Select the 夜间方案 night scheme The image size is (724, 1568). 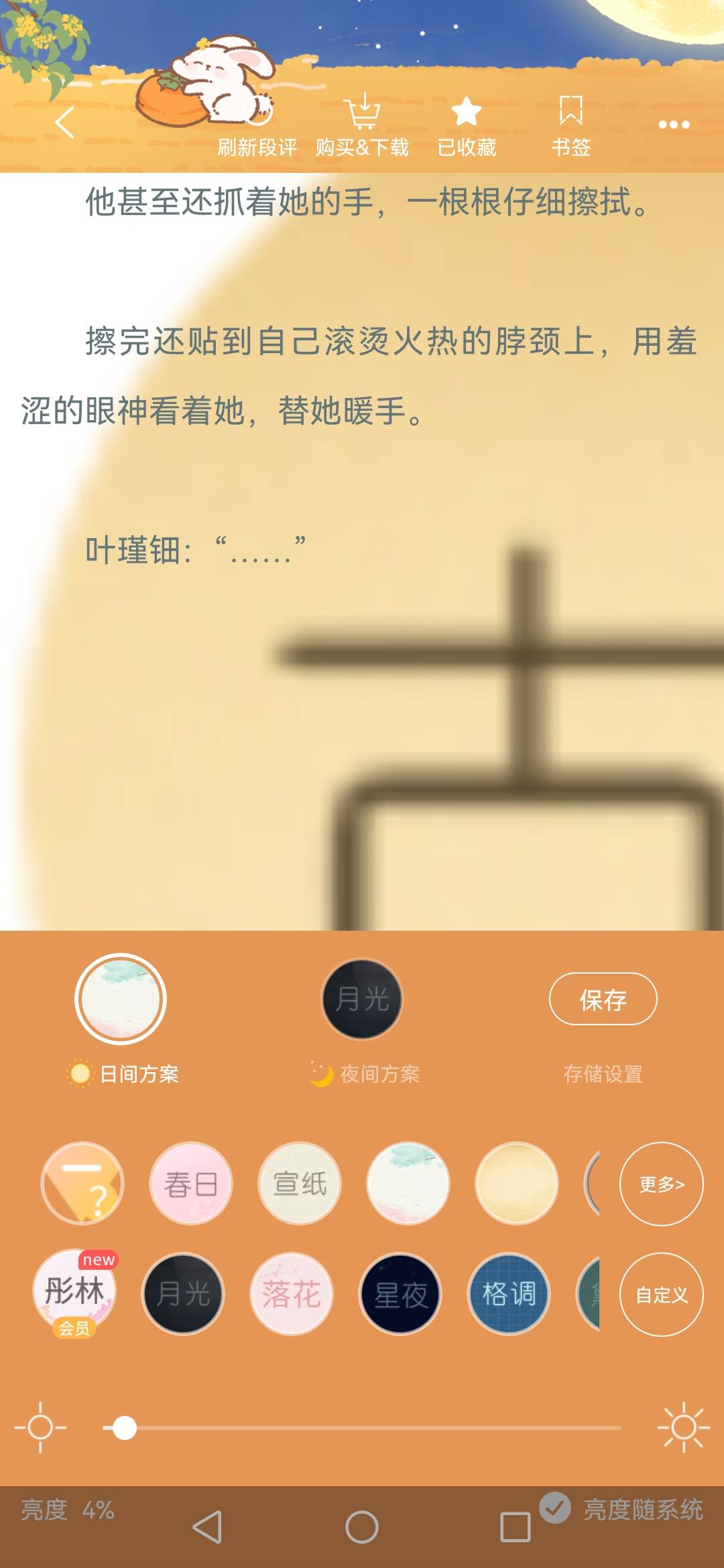pos(362,1000)
